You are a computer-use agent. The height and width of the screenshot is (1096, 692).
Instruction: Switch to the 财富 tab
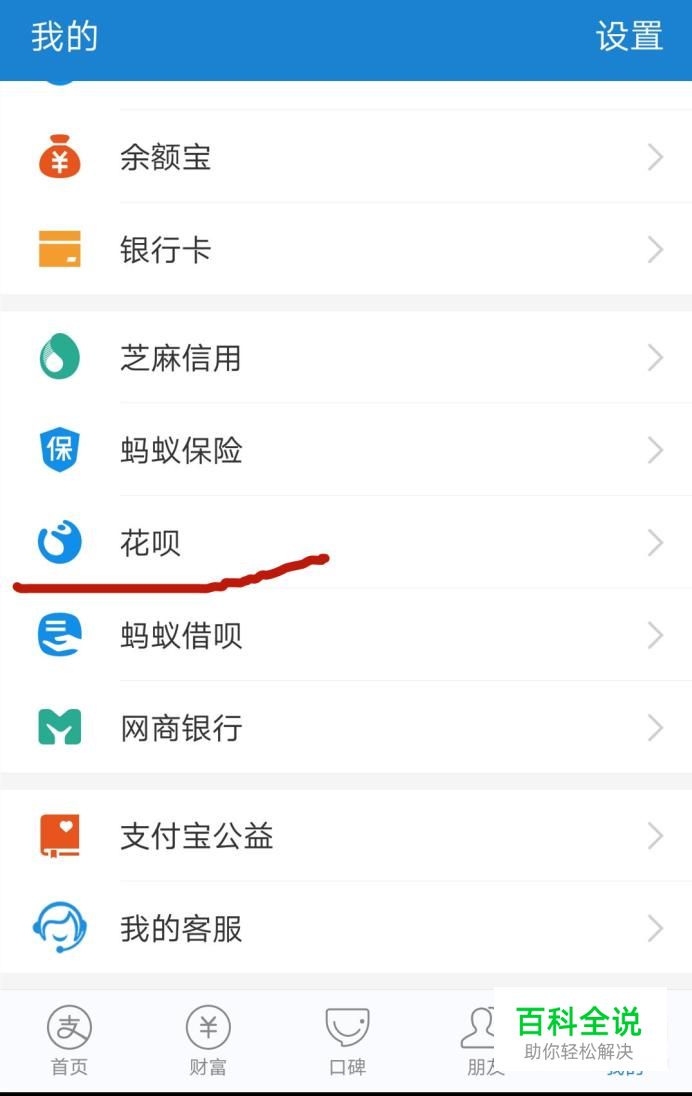(x=208, y=1040)
